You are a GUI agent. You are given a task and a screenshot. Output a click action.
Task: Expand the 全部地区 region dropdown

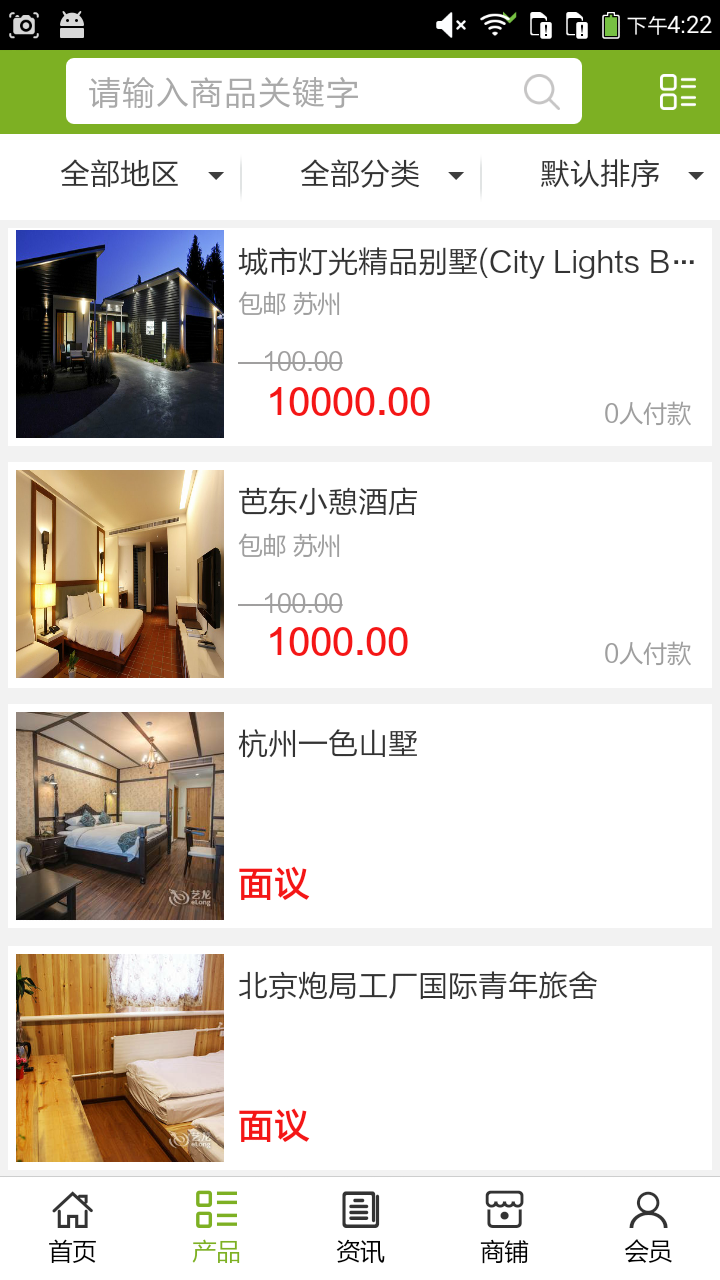pyautogui.click(x=140, y=175)
